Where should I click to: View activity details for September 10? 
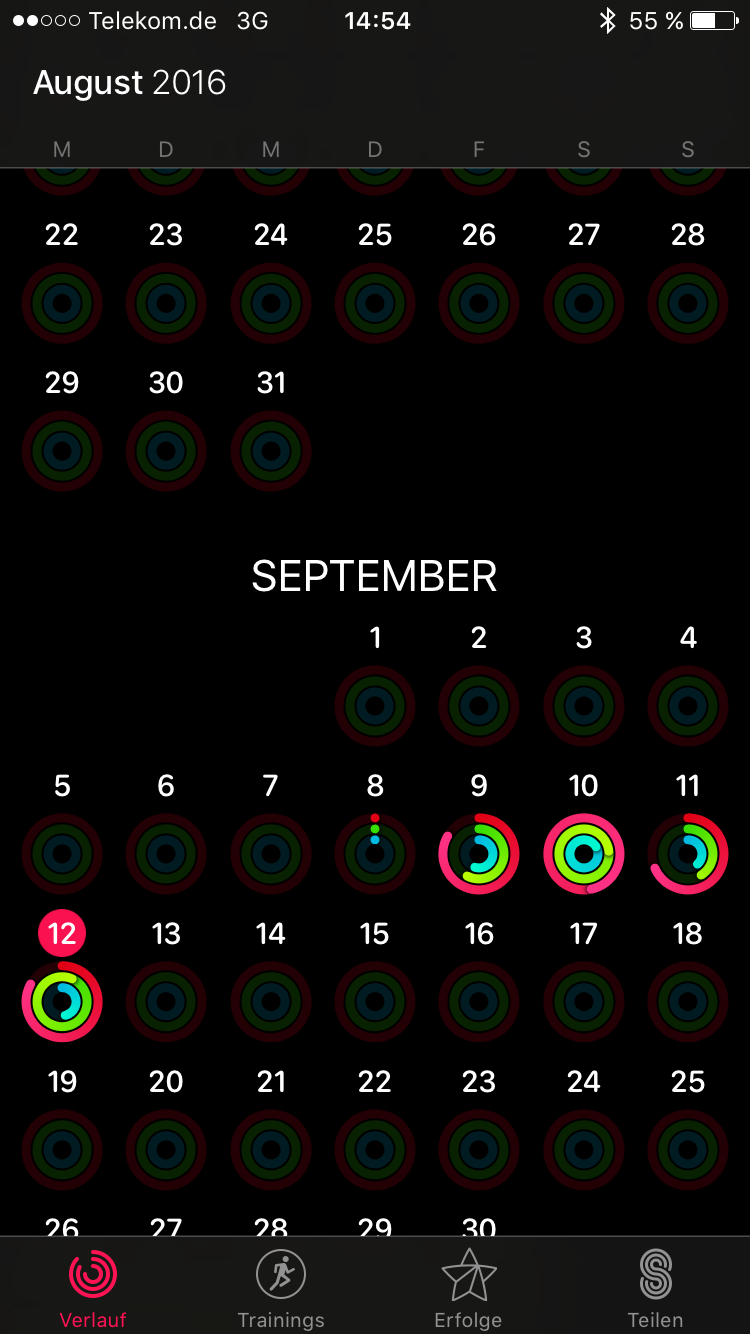tap(584, 854)
